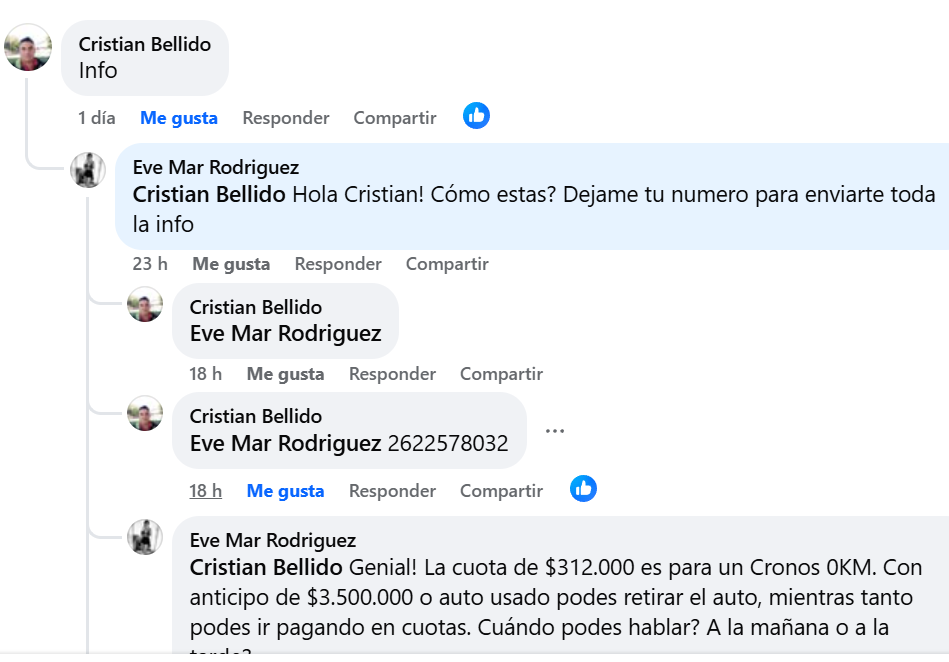View the like reaction on the 2622578032 comment
The height and width of the screenshot is (662, 949).
click(x=583, y=489)
